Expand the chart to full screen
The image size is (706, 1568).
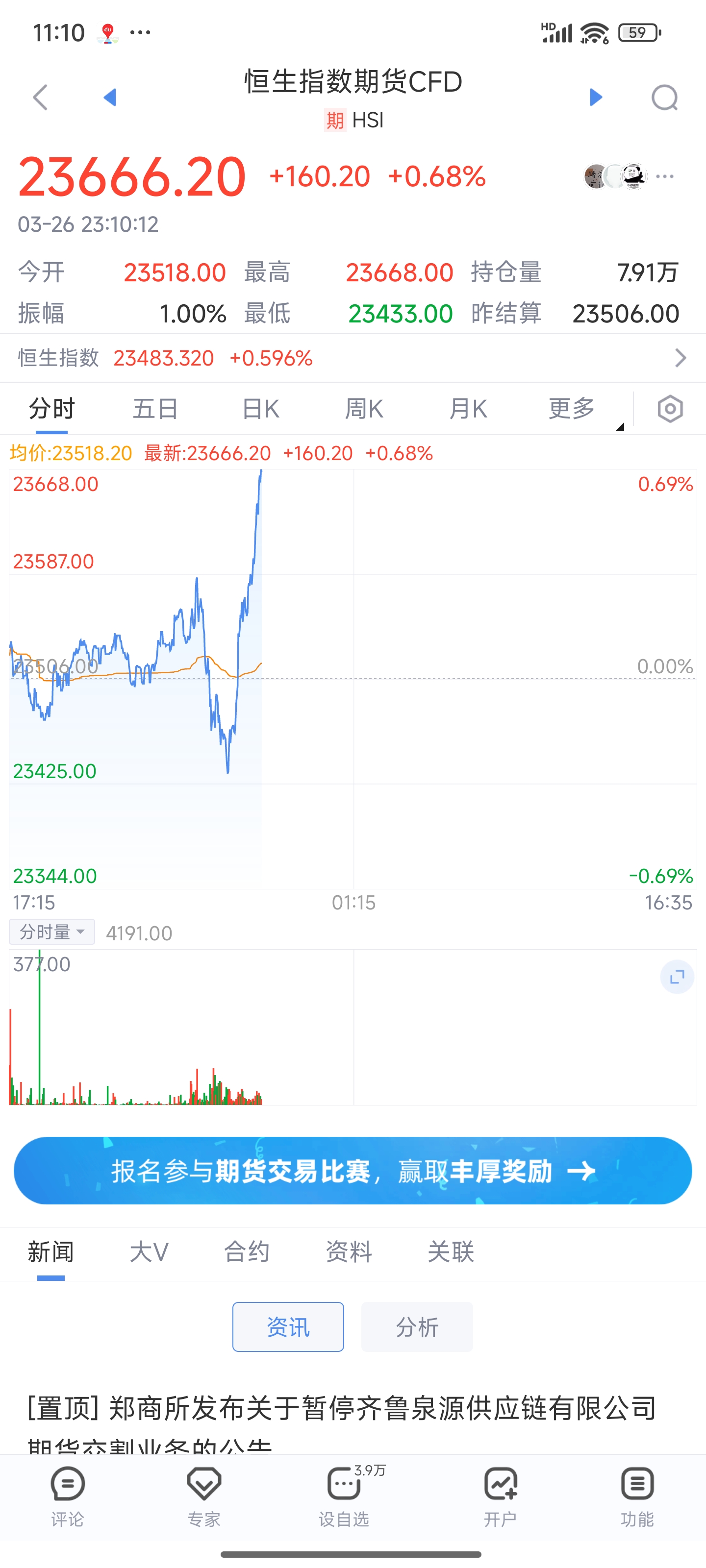(x=677, y=977)
